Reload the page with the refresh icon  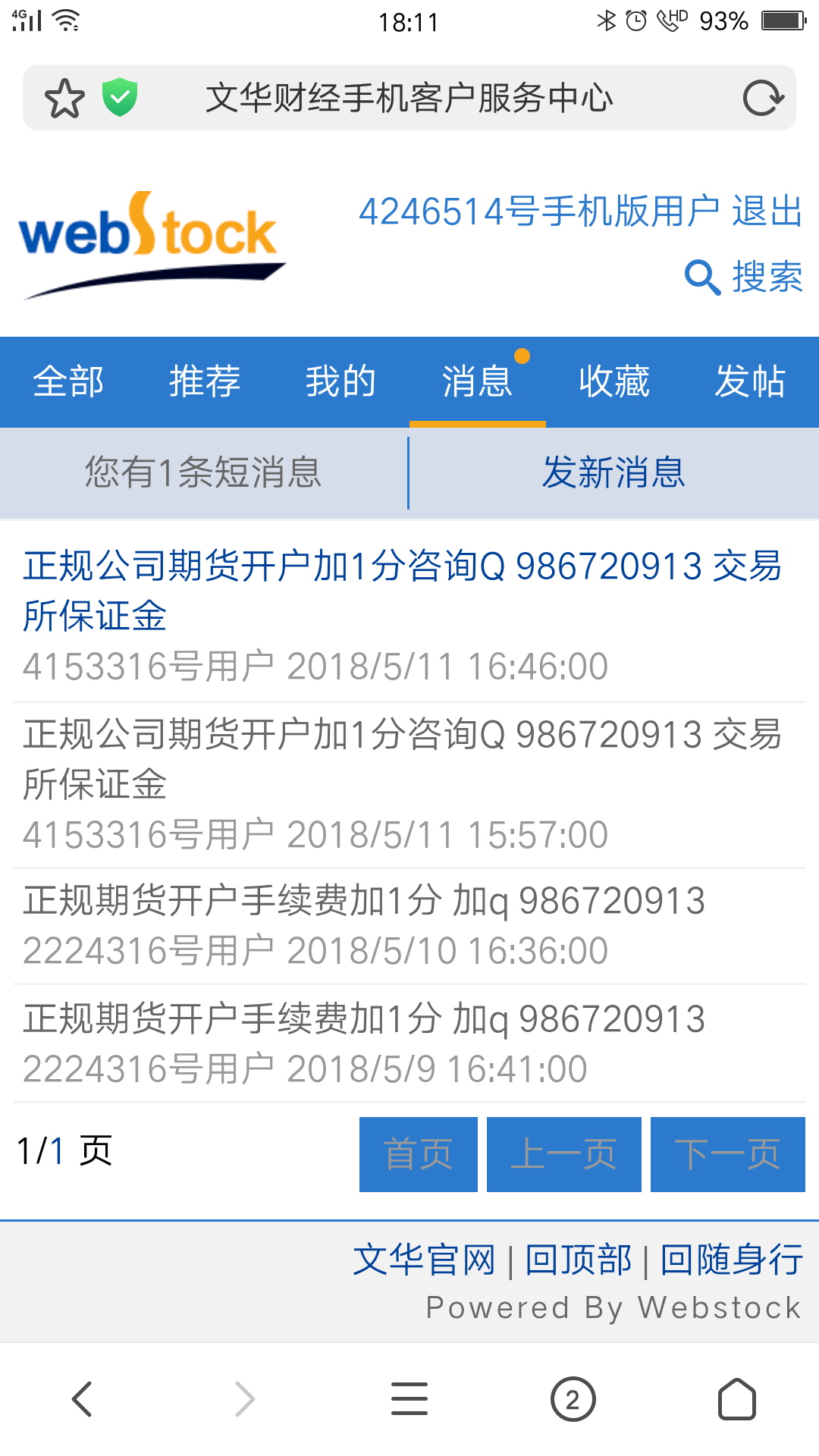pyautogui.click(x=762, y=99)
